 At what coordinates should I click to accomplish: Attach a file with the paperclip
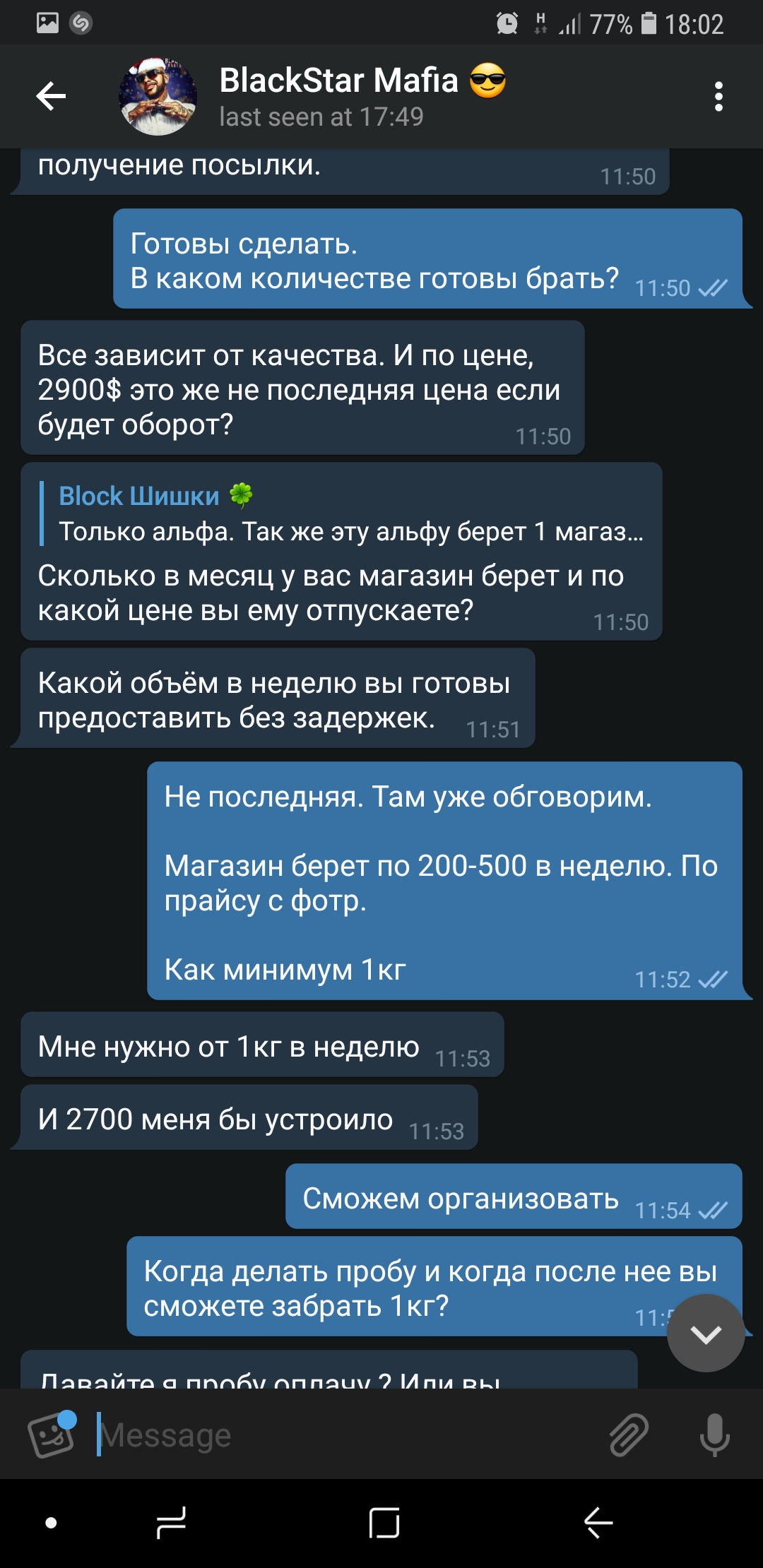tap(629, 1435)
